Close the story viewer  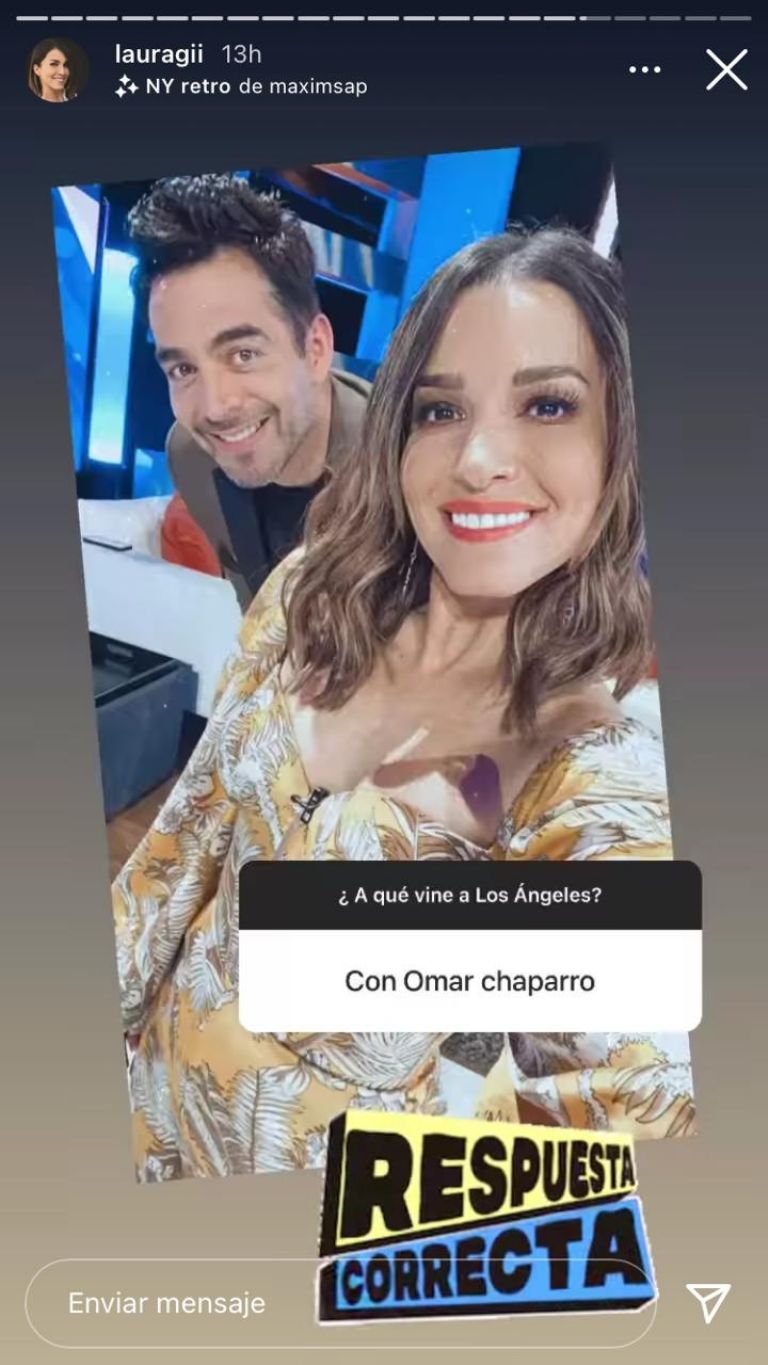[x=727, y=70]
